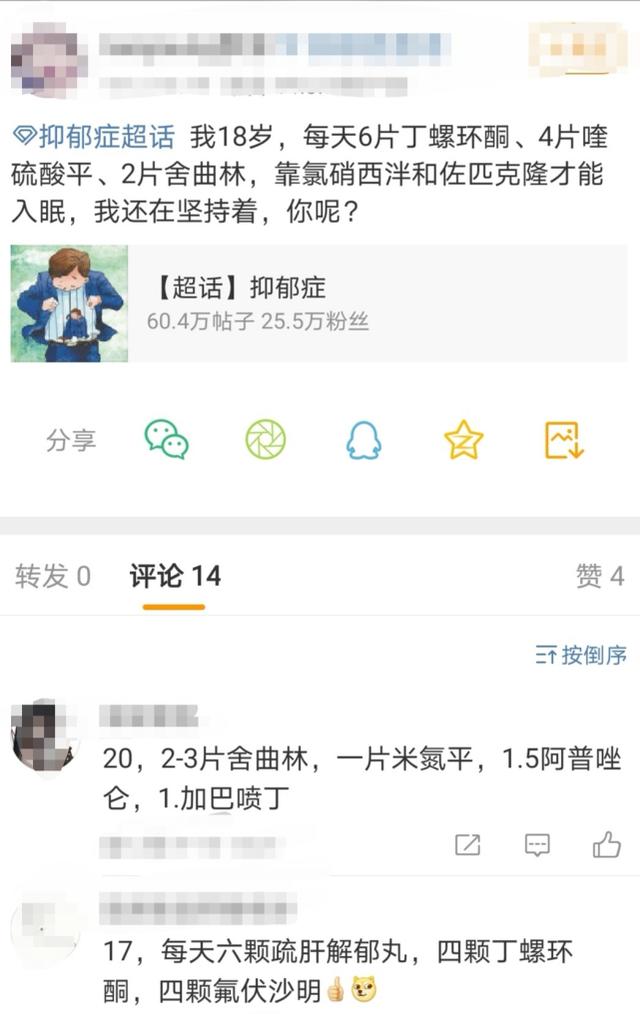Switch to the 转发 0 tab

53,576
